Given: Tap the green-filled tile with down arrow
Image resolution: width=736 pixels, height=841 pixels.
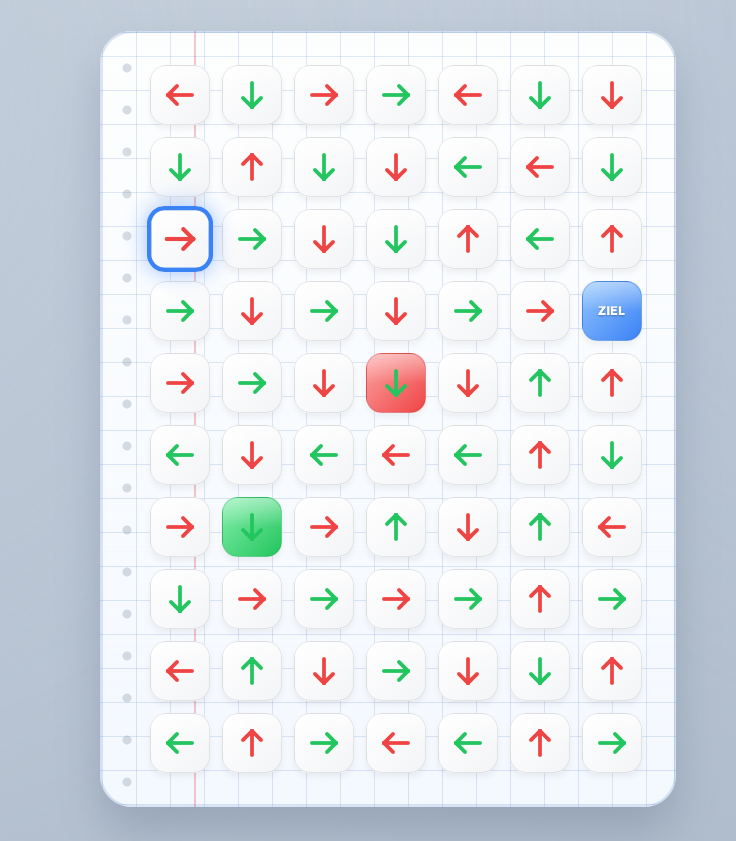Looking at the screenshot, I should pos(252,527).
